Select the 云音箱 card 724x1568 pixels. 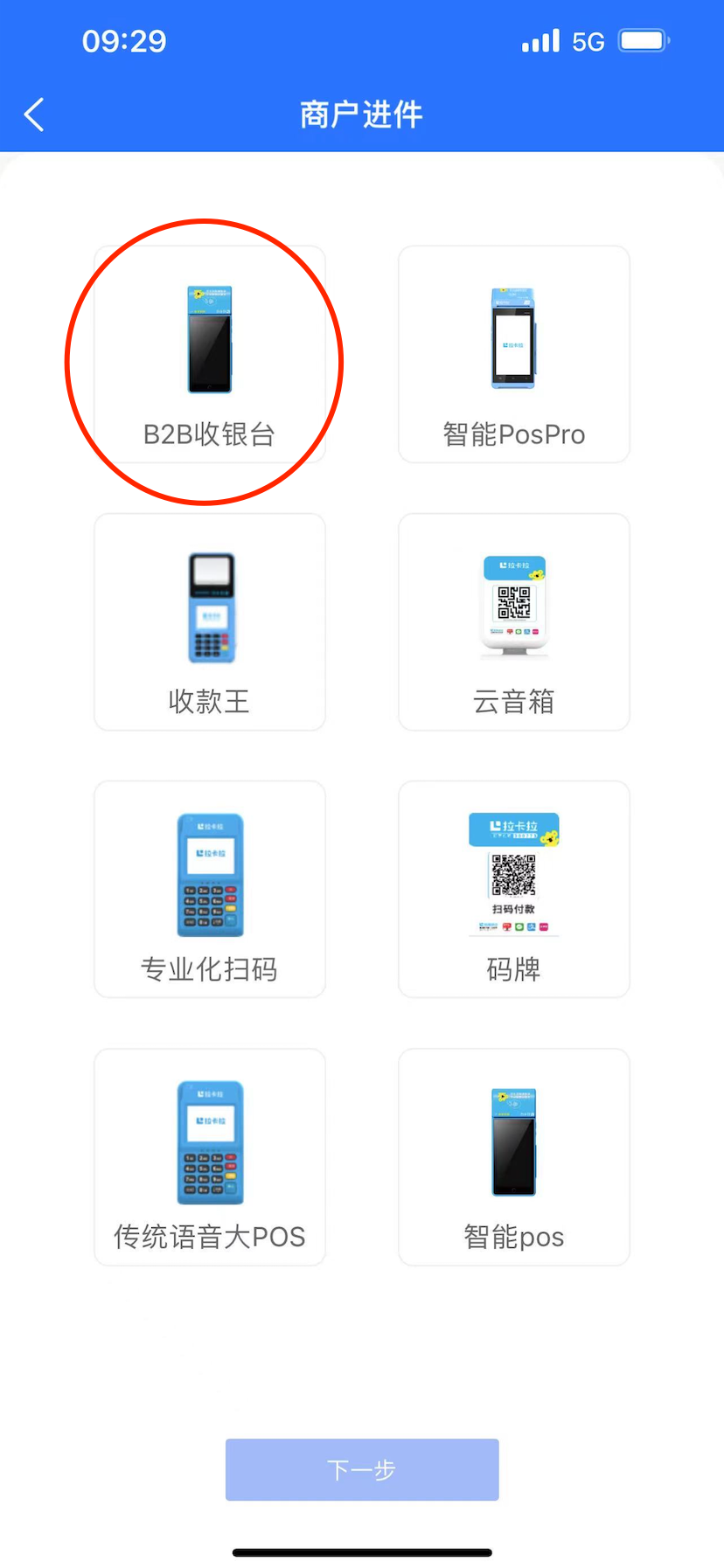(x=513, y=622)
